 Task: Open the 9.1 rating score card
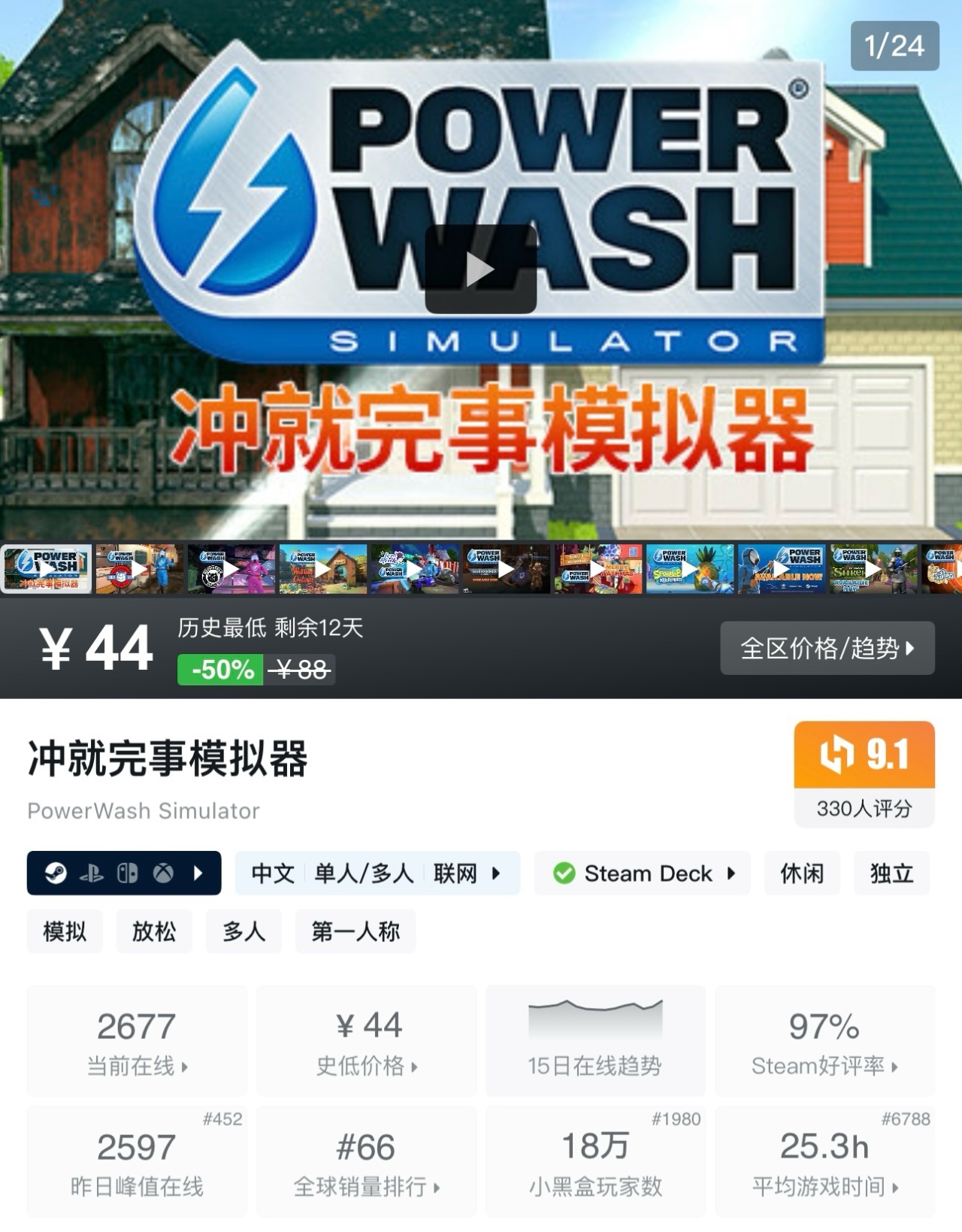pos(864,773)
